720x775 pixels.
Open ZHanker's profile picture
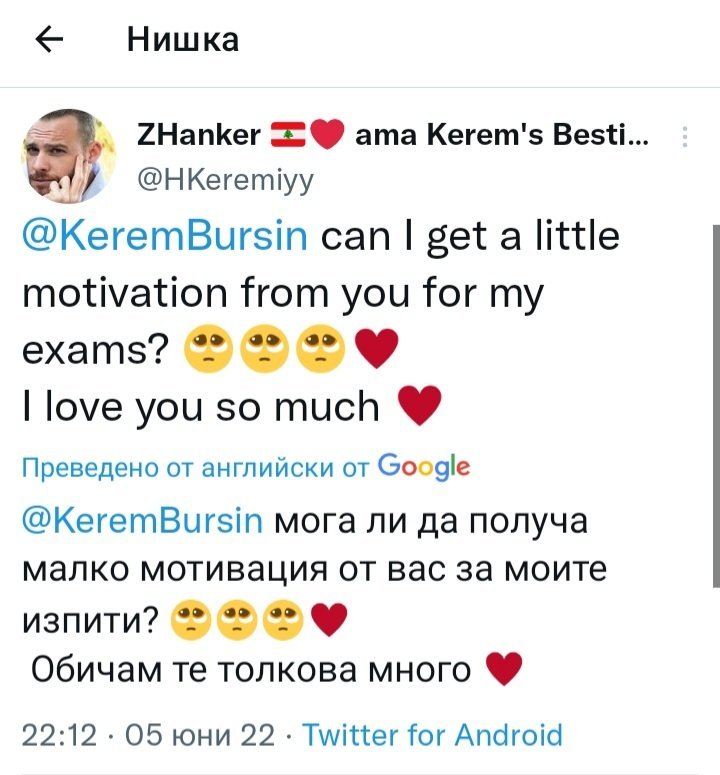(x=62, y=152)
